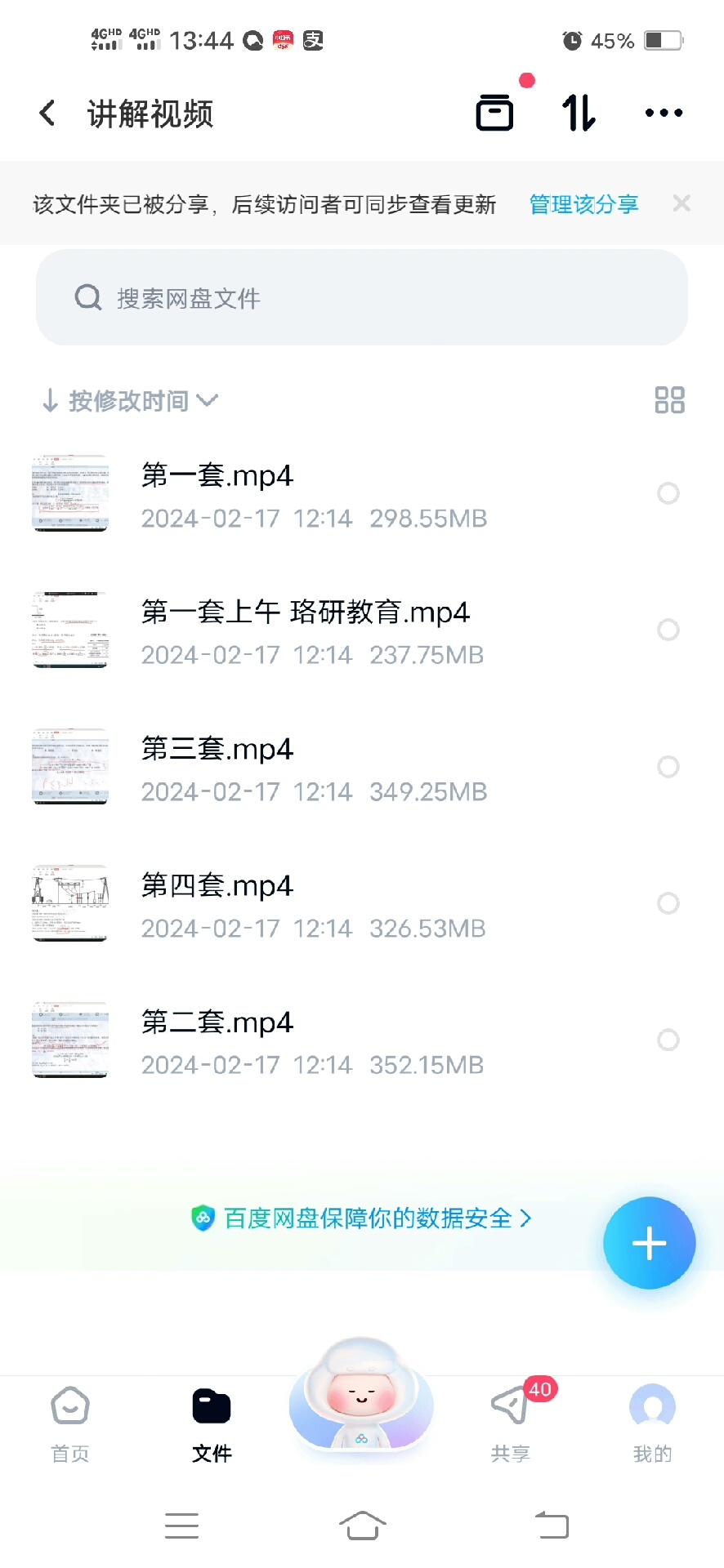This screenshot has height=1568, width=724.
Task: Tap the blue plus floating button
Action: (x=649, y=1243)
